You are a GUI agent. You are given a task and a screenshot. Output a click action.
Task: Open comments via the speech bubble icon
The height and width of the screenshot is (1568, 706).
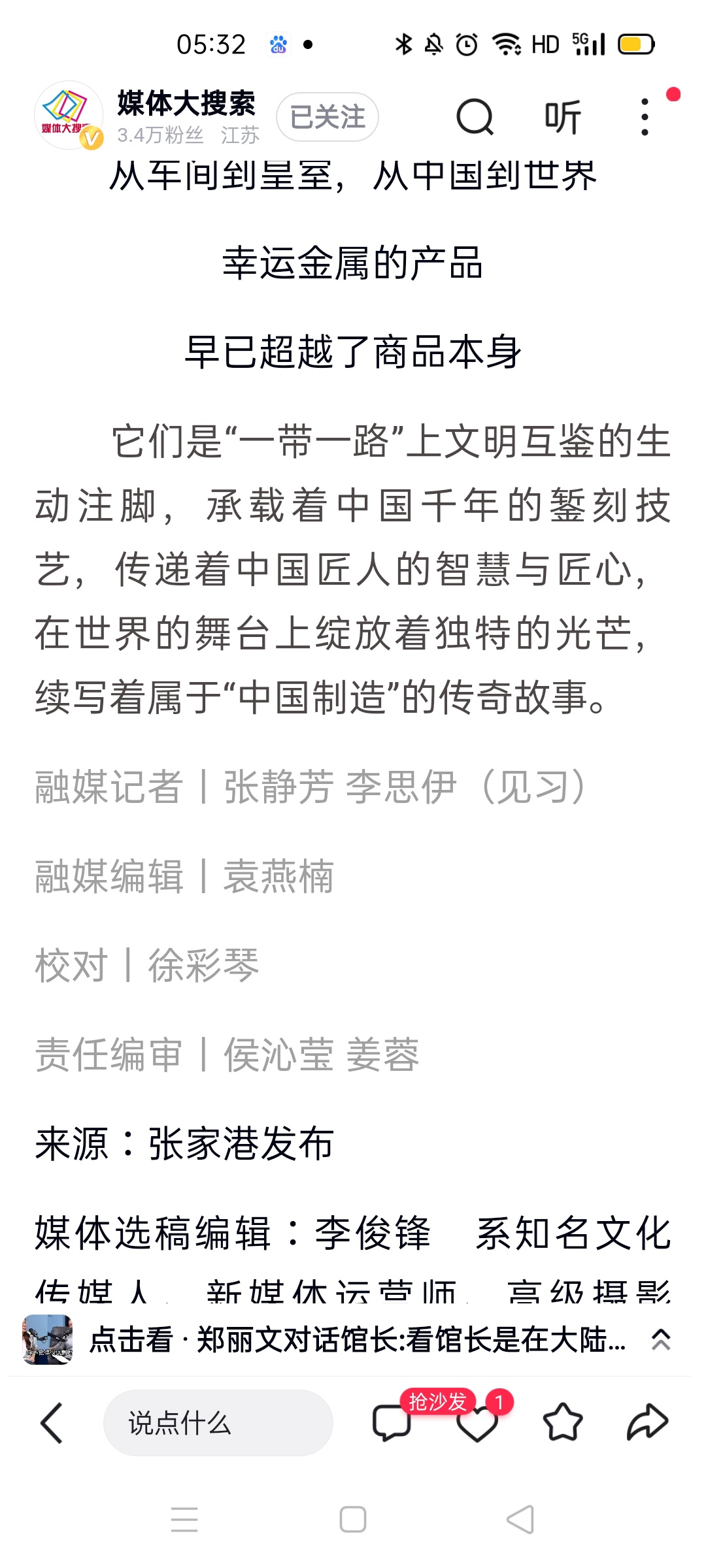click(392, 1423)
